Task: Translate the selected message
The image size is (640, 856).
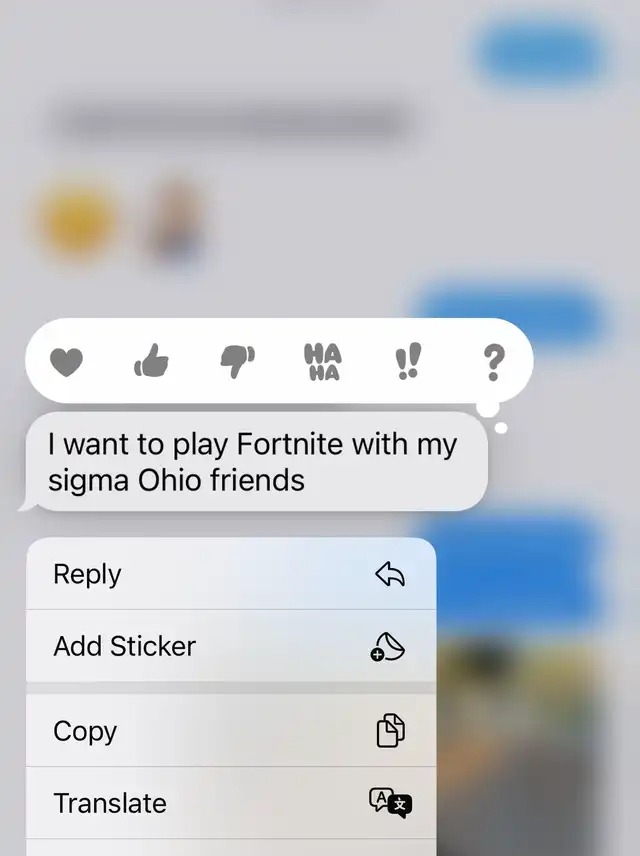Action: coord(231,802)
